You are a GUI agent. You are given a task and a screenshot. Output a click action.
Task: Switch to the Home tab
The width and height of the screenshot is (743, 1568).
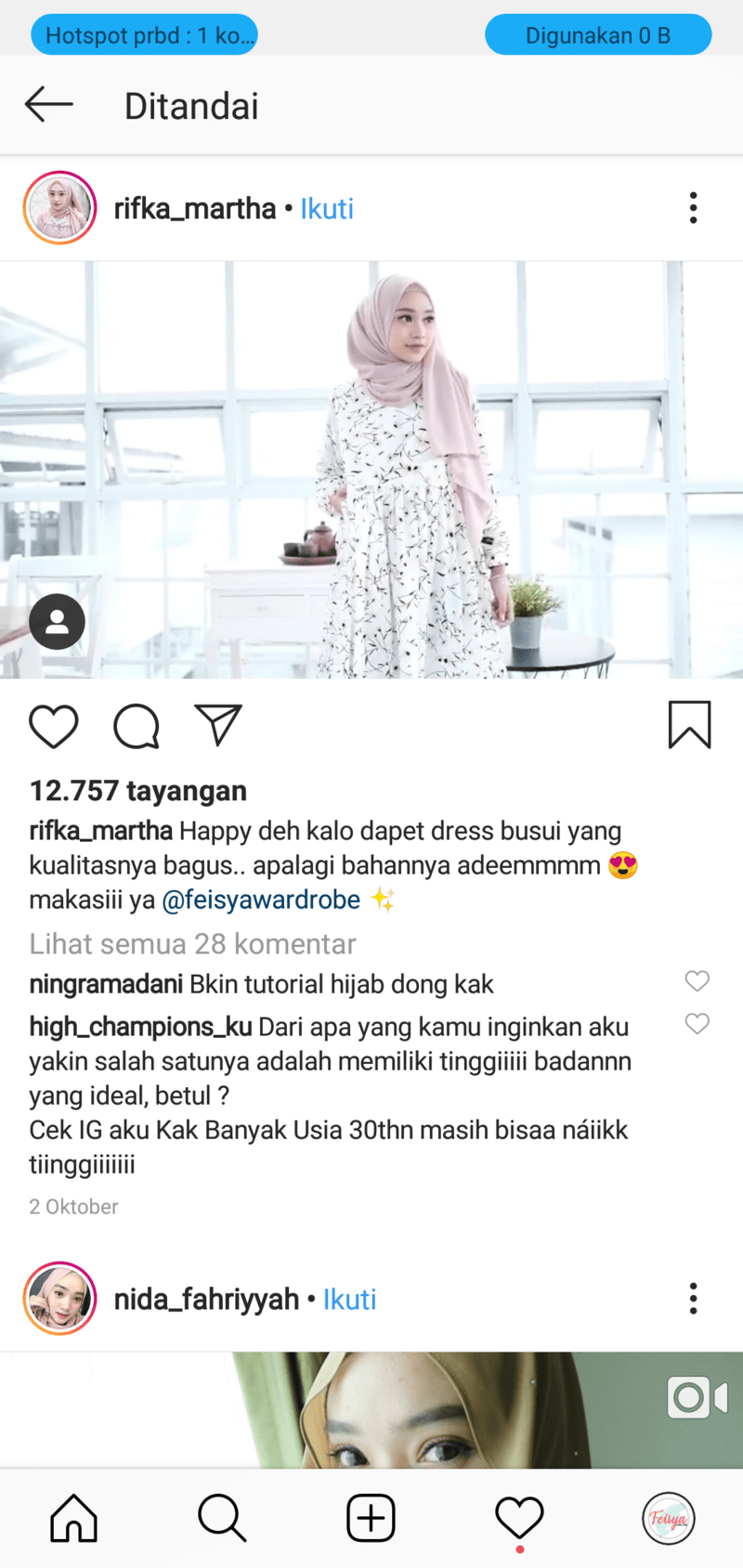click(73, 1518)
